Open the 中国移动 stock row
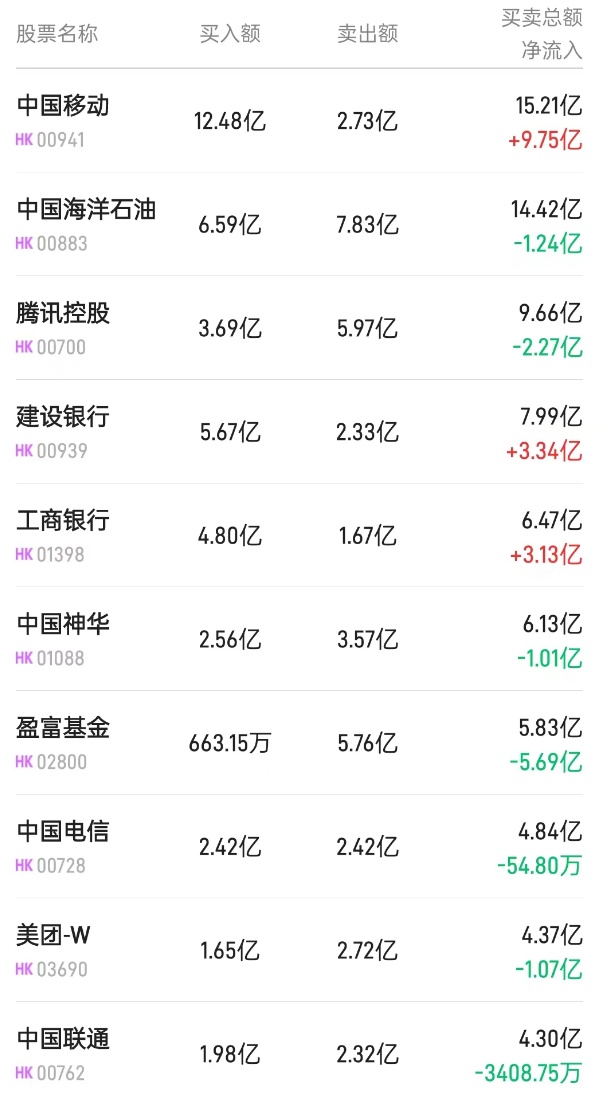The height and width of the screenshot is (1098, 600). (63, 106)
